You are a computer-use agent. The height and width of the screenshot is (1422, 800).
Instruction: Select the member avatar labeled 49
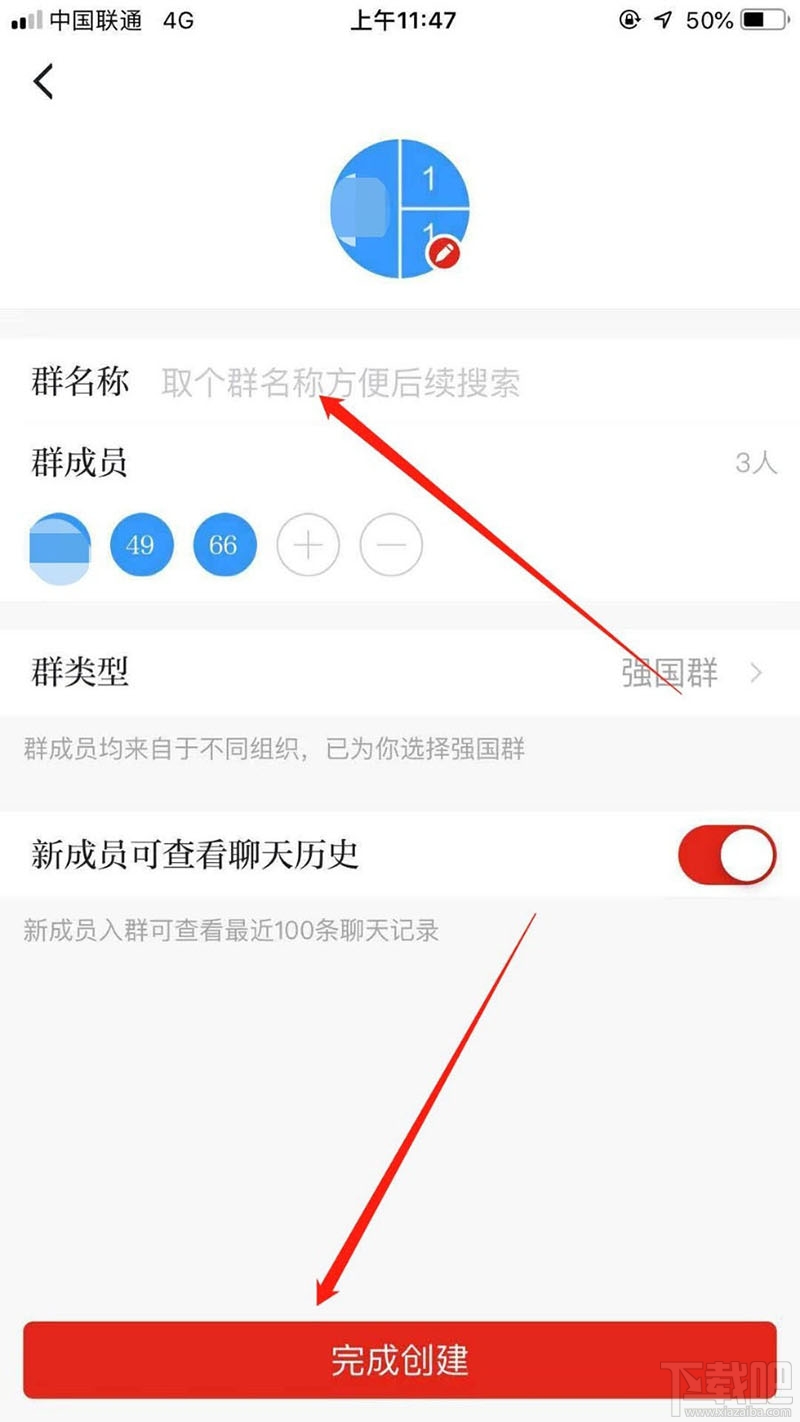[x=141, y=545]
